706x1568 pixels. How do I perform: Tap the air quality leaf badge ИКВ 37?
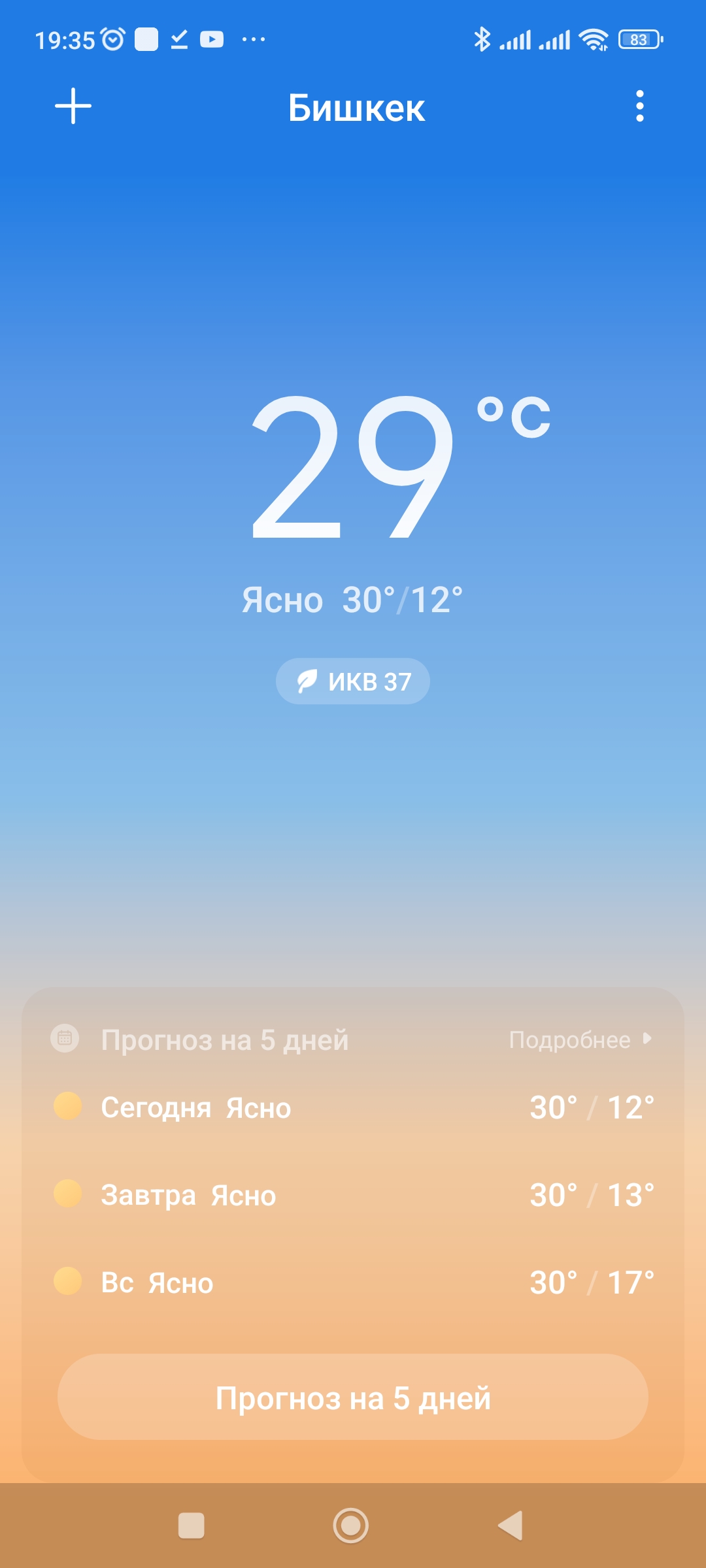(x=352, y=681)
